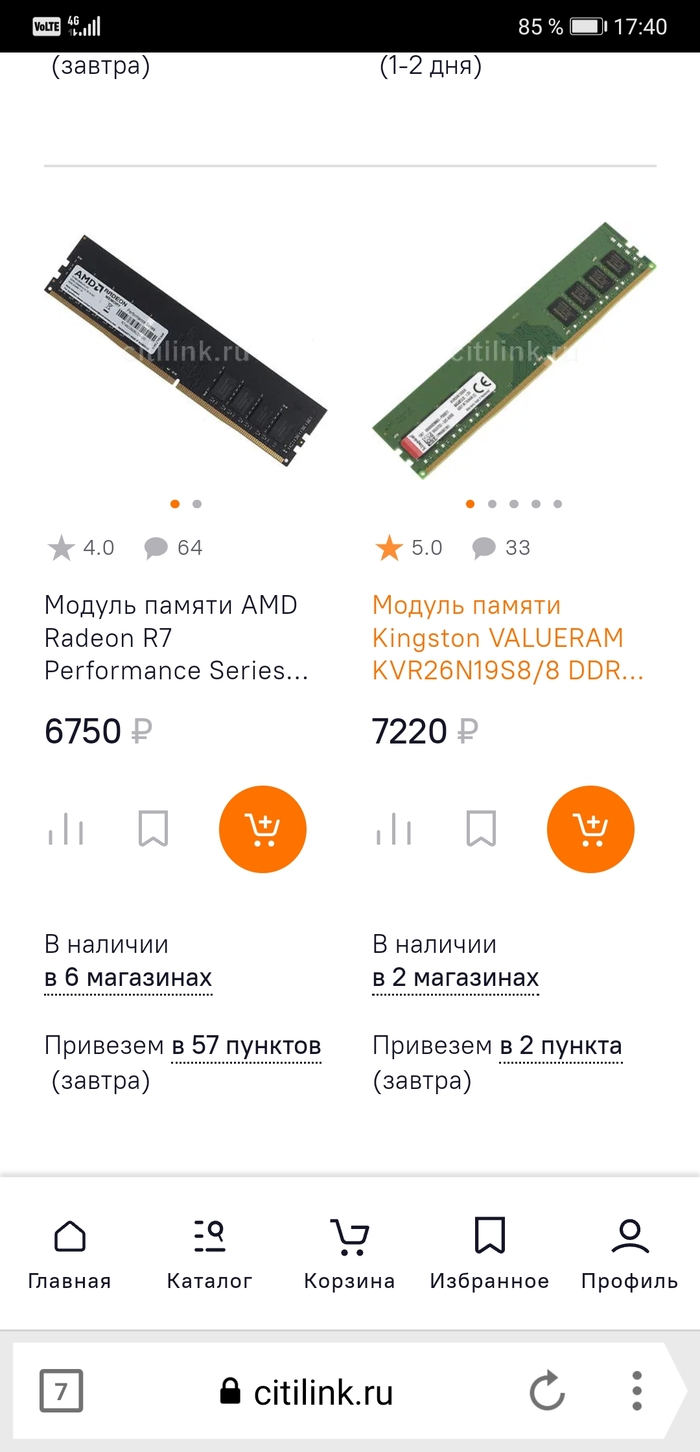Image resolution: width=700 pixels, height=1452 pixels.
Task: Reload the citilink.ru page
Action: pos(547,1391)
